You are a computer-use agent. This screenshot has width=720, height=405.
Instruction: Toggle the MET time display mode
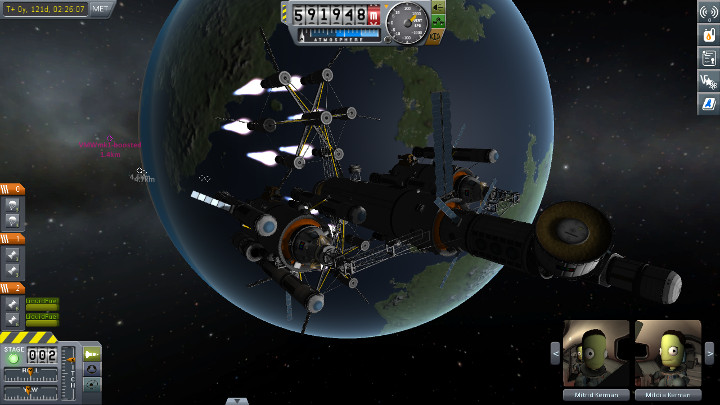pos(101,8)
